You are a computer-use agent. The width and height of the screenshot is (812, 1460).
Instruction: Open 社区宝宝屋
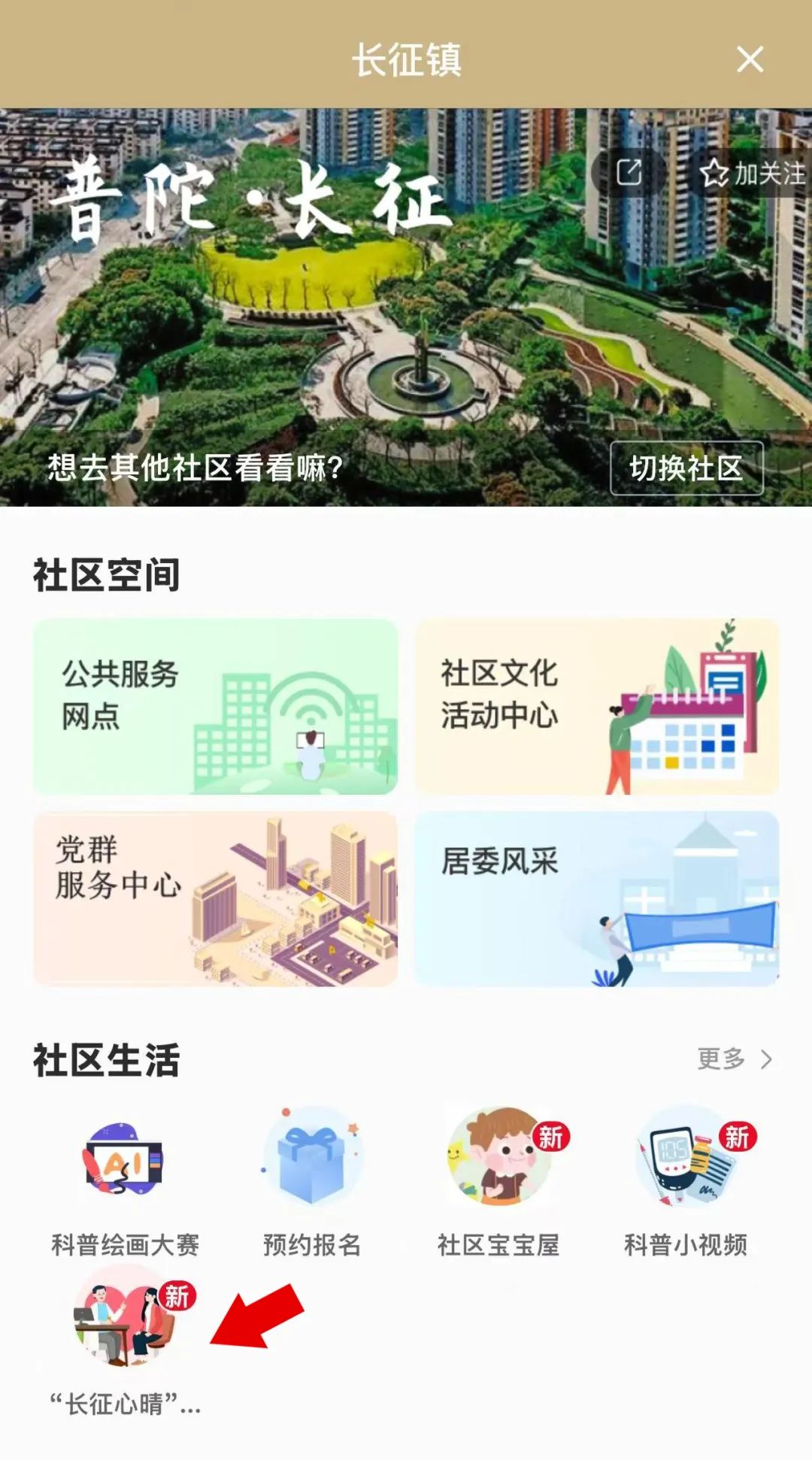[x=499, y=1182]
